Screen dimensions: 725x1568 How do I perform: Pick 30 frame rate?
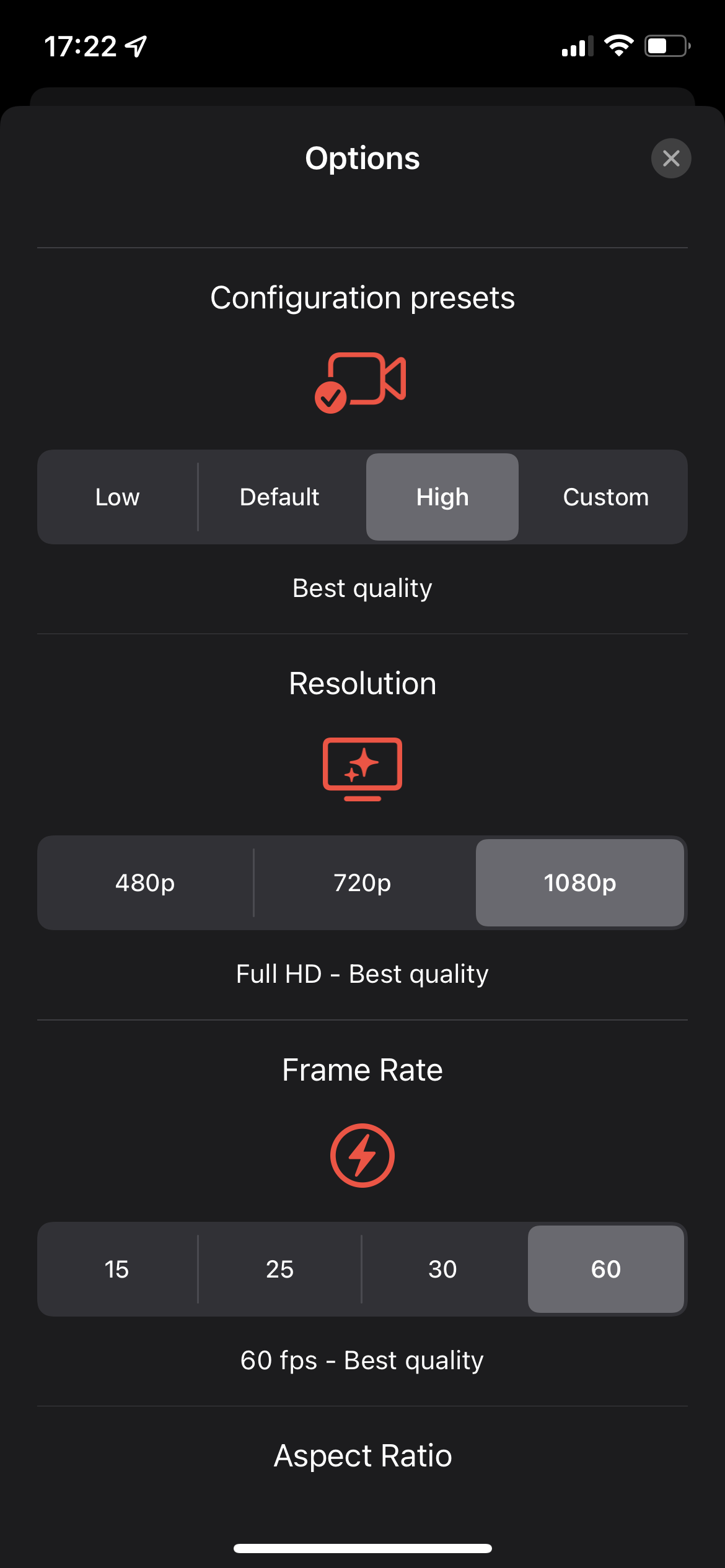pyautogui.click(x=442, y=1269)
